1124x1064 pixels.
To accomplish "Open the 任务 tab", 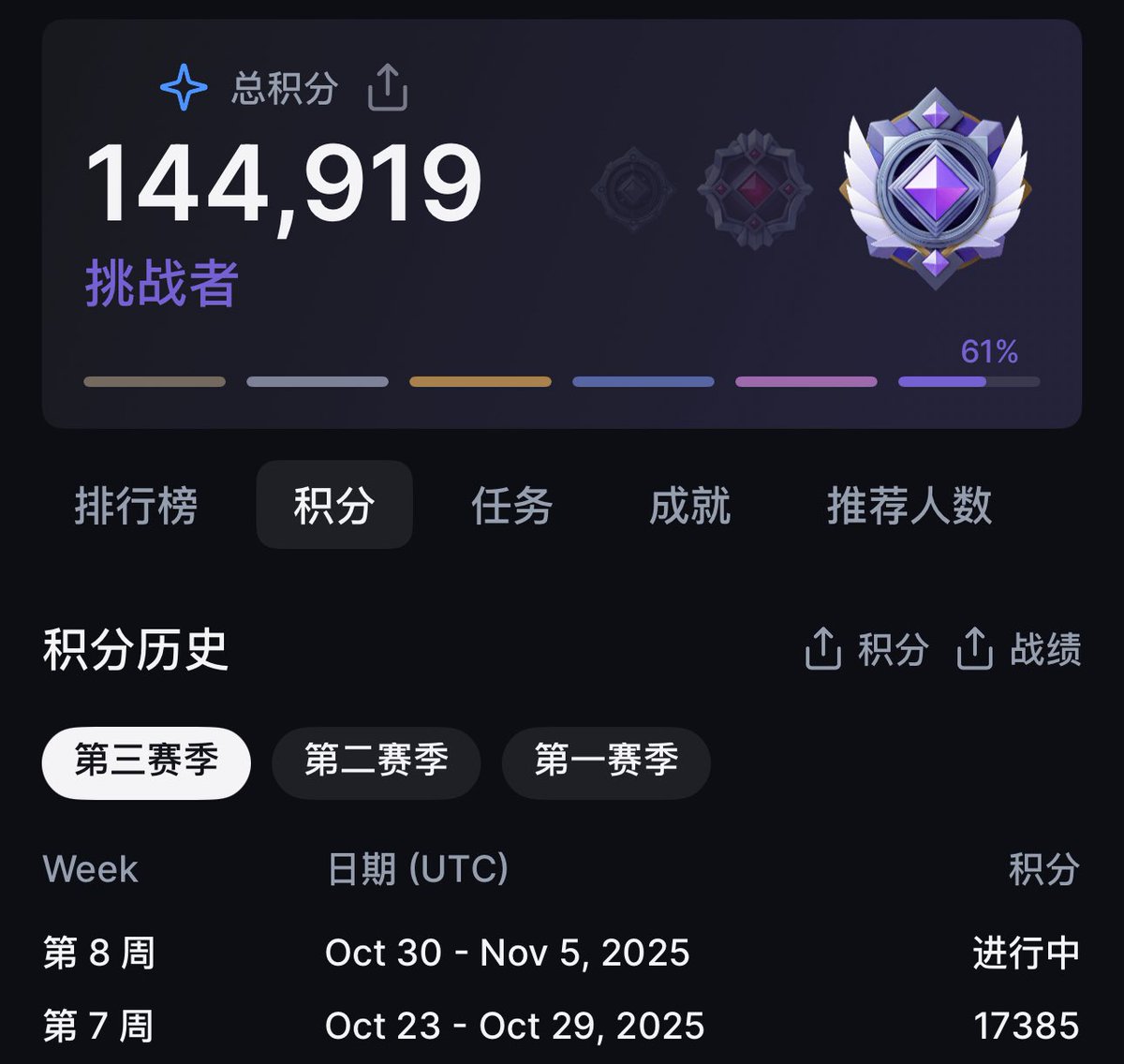I will pos(511,506).
